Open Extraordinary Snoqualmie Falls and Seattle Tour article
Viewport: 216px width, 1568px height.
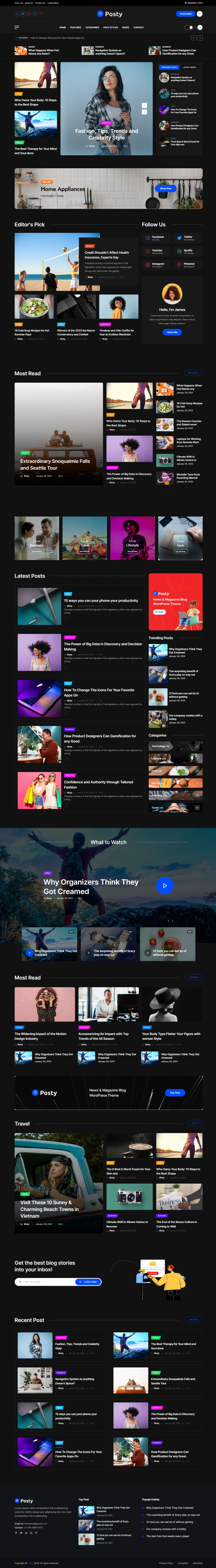coord(55,464)
